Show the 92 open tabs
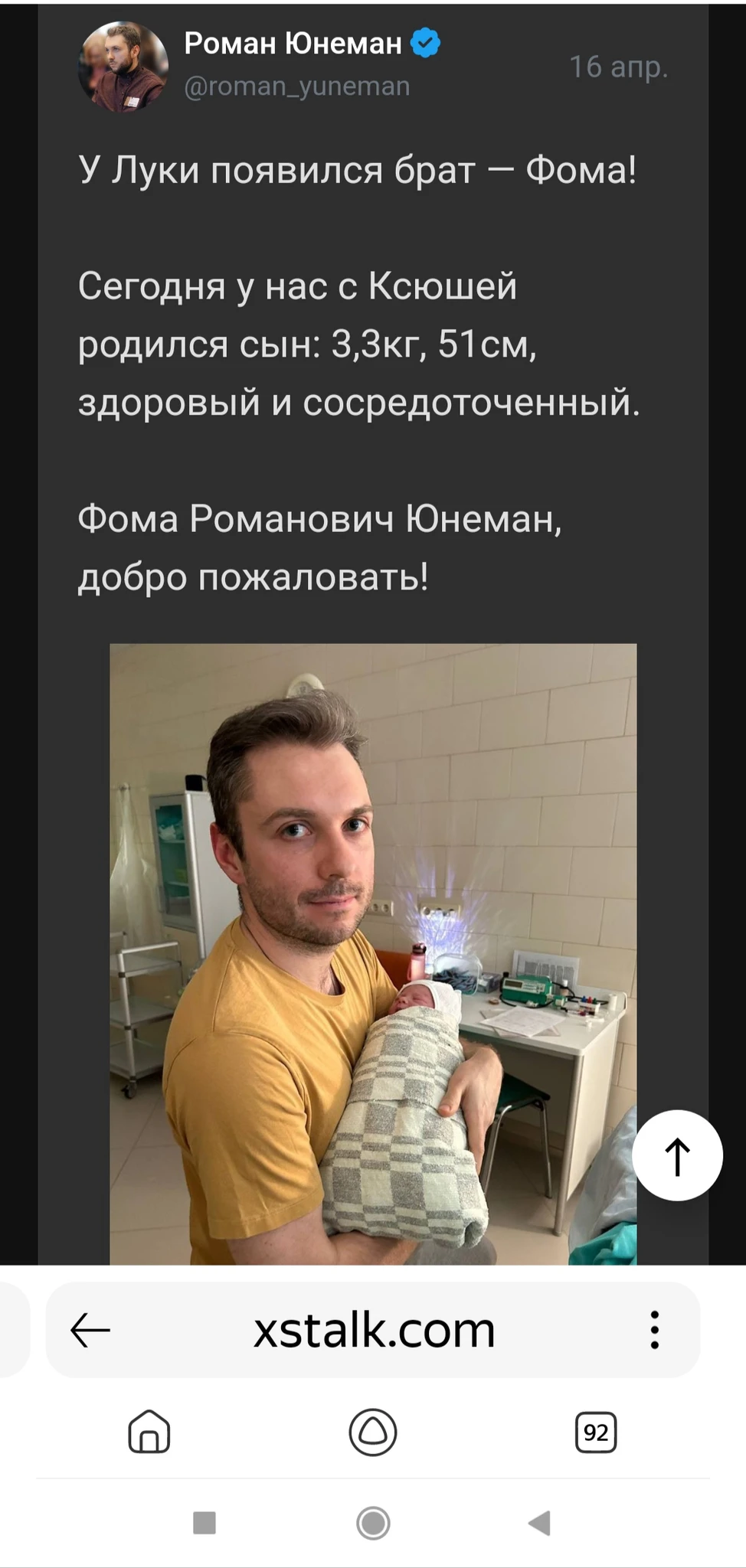 596,1432
